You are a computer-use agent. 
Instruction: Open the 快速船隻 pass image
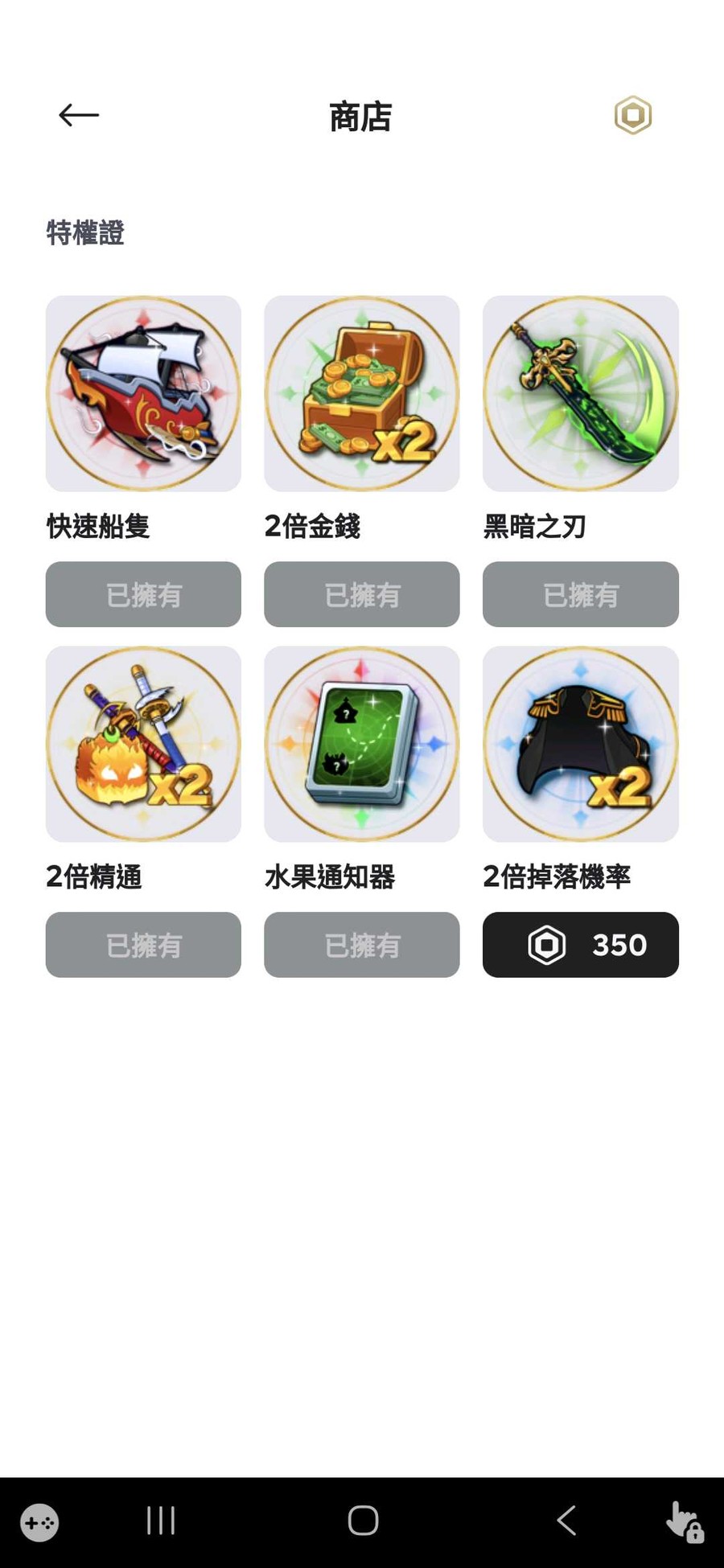[x=143, y=393]
